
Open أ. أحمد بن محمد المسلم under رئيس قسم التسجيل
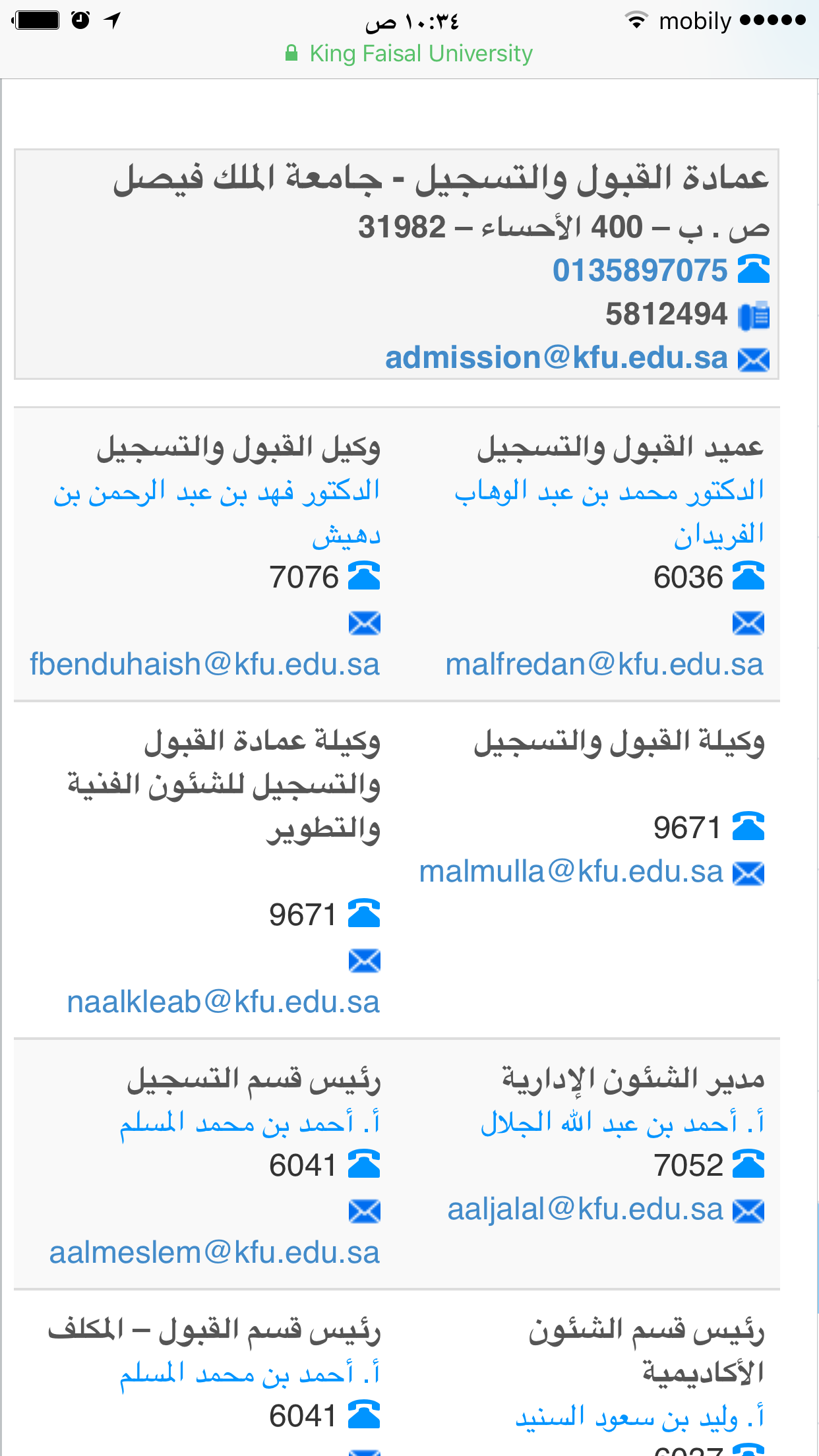250,1122
